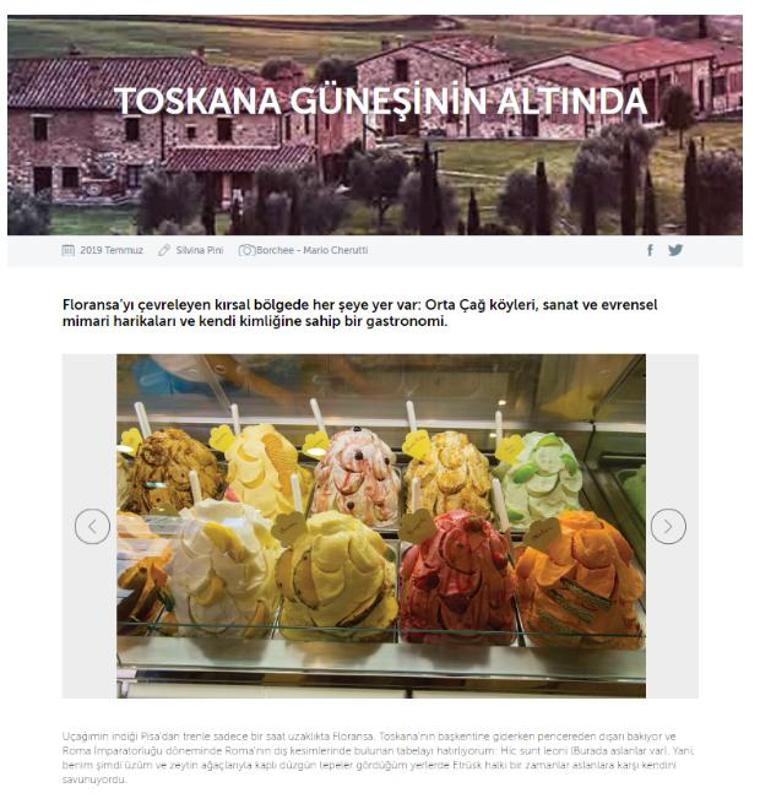Viewport: 760px width, 804px height.
Task: Show the next carousel photo
Action: tap(668, 526)
